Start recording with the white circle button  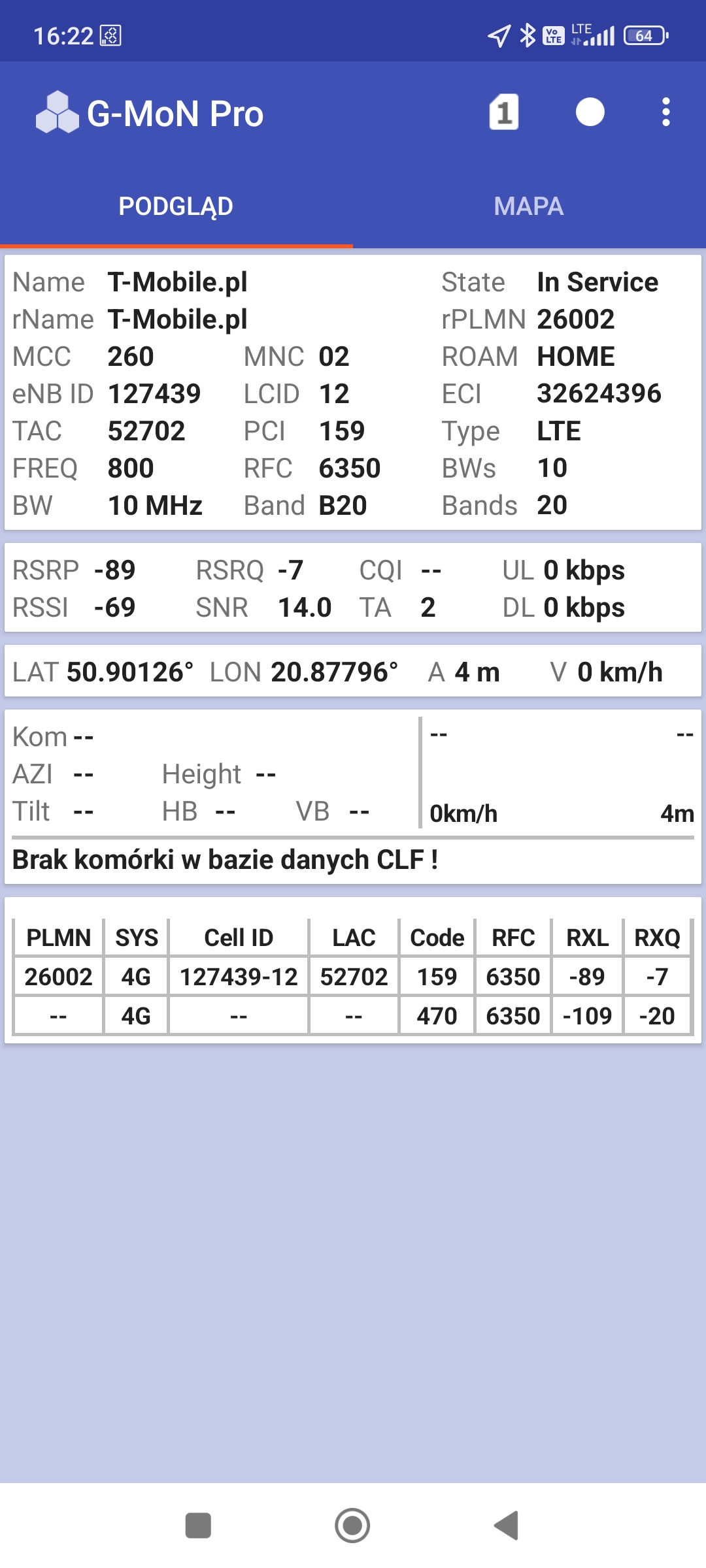(590, 112)
